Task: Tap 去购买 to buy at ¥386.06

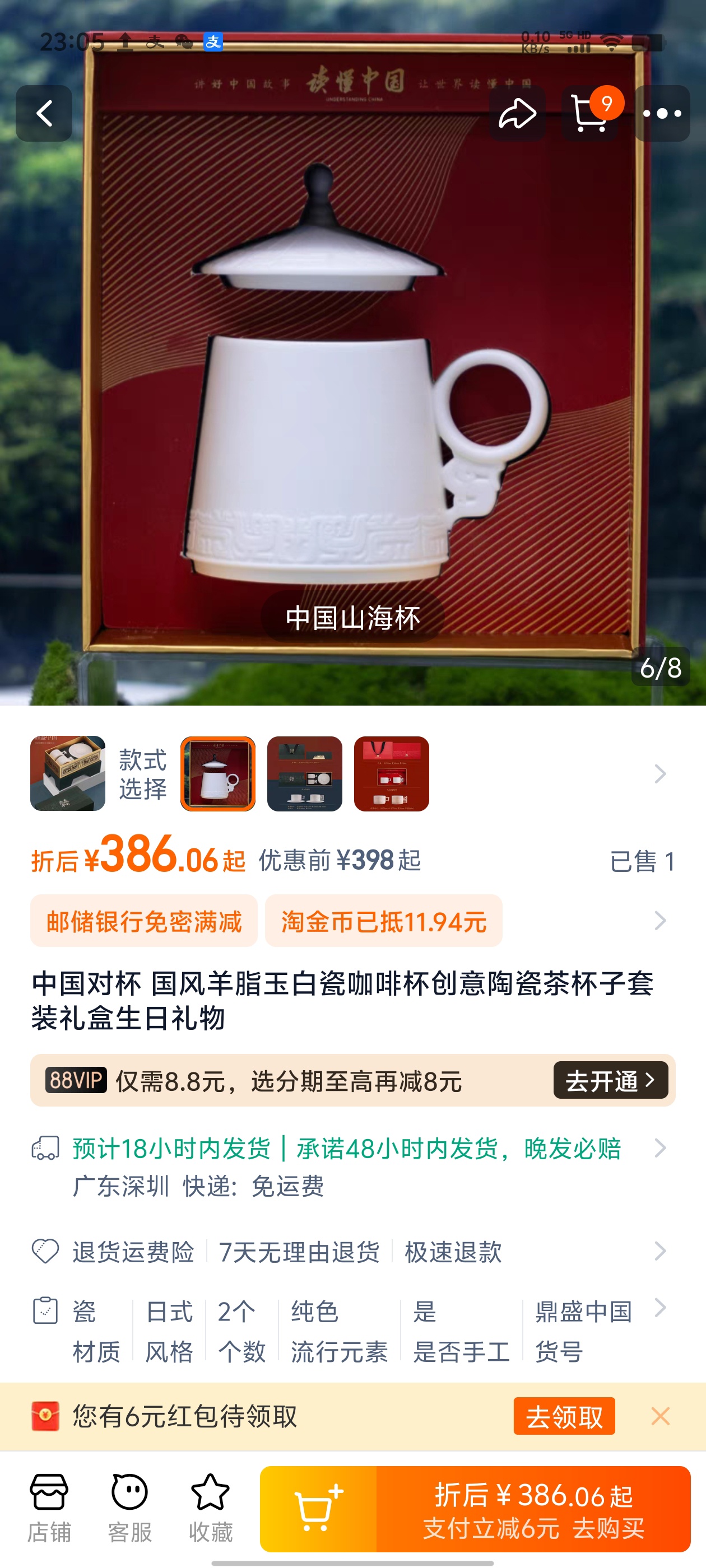Action: (x=533, y=1510)
